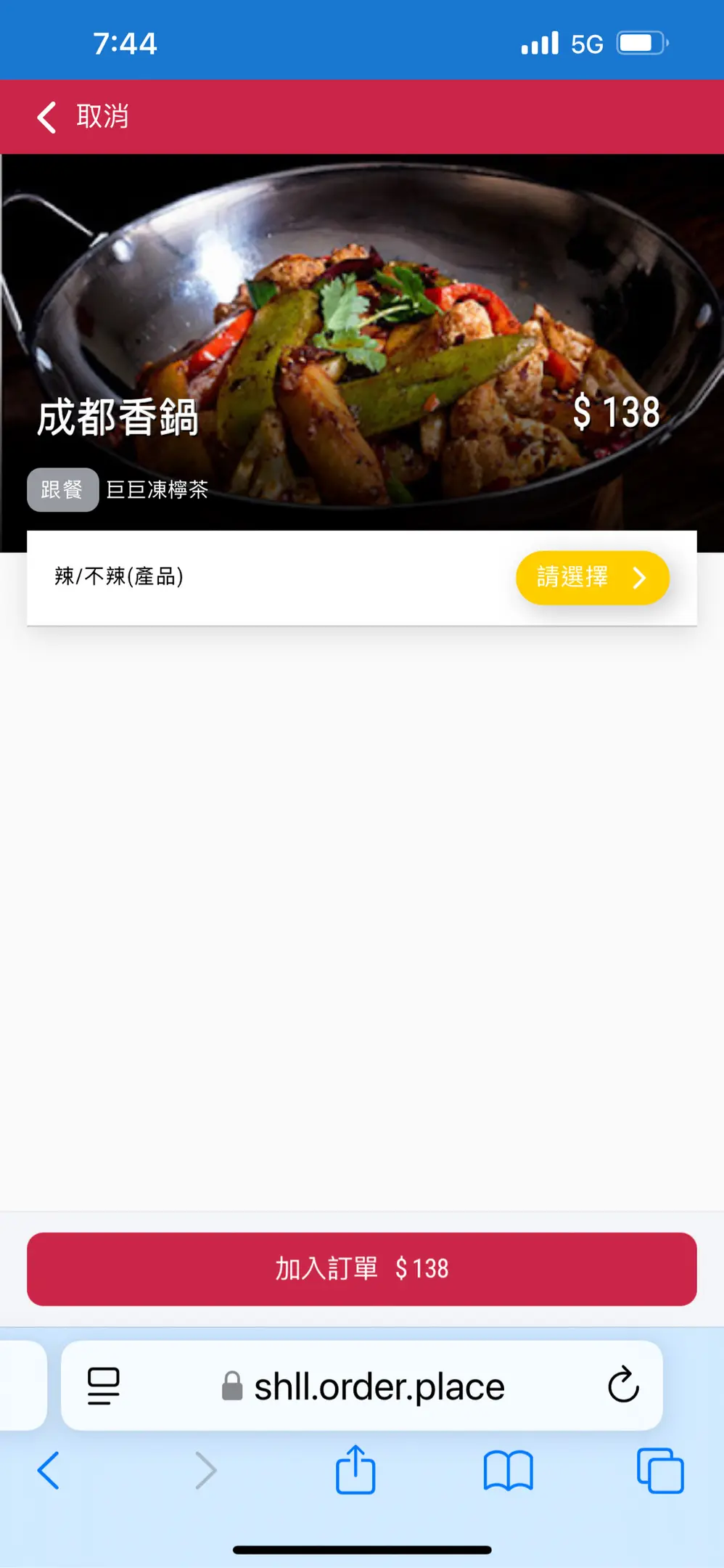The height and width of the screenshot is (1568, 724).
Task: Tap the shll.order.place address bar
Action: [363, 1387]
